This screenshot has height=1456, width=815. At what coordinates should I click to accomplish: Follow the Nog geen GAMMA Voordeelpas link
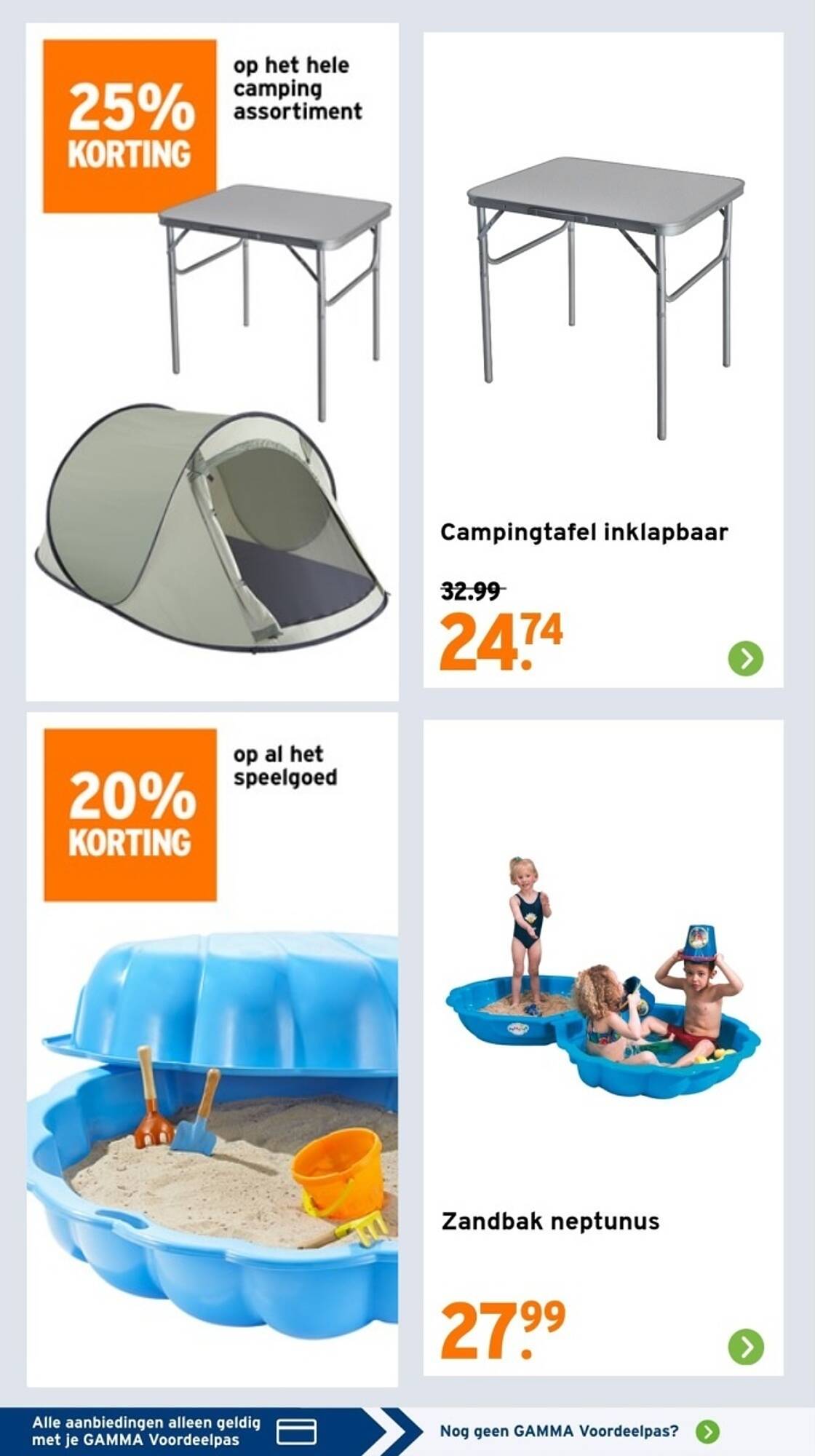(579, 1431)
